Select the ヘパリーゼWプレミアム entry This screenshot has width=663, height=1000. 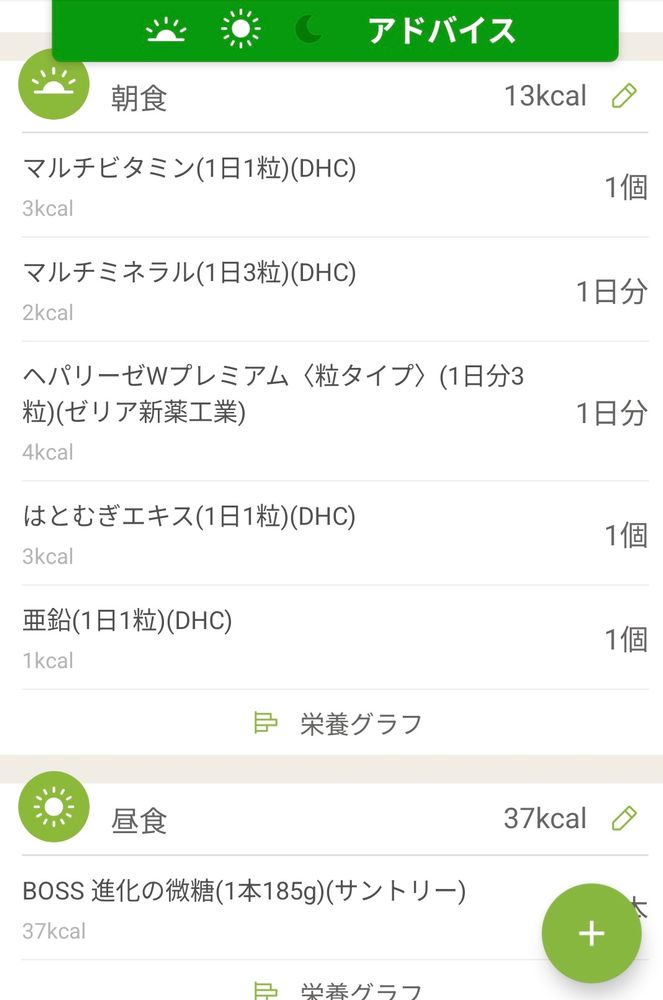[330, 411]
